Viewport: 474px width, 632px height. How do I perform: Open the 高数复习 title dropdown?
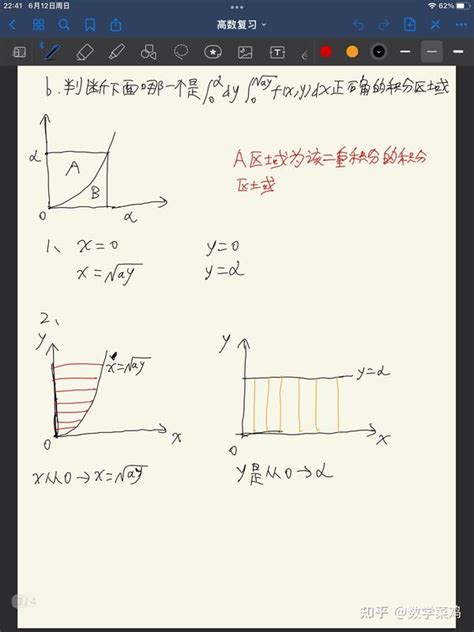[x=241, y=25]
